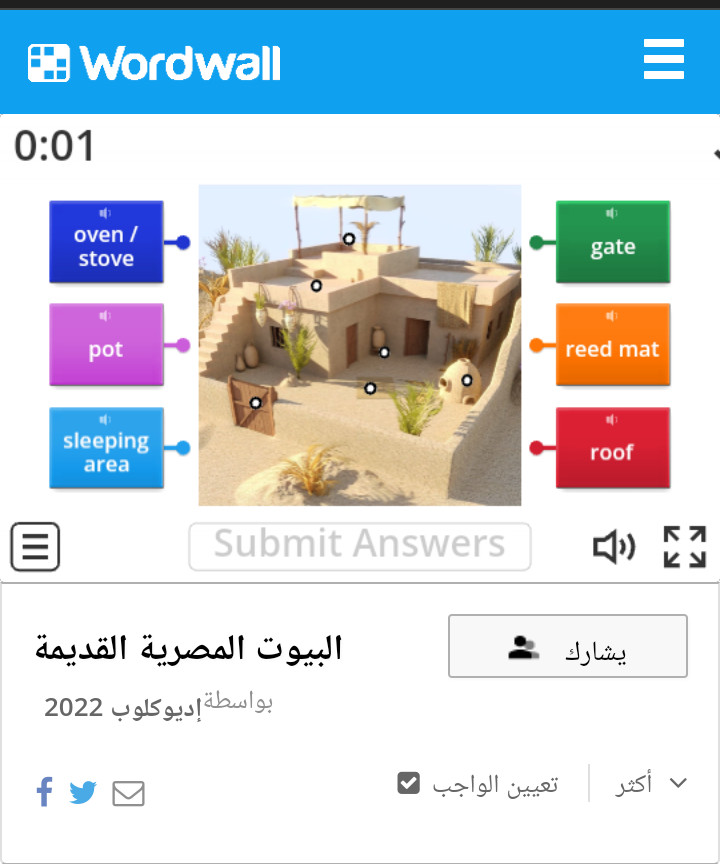This screenshot has width=720, height=864.
Task: Select the roof label
Action: click(612, 449)
